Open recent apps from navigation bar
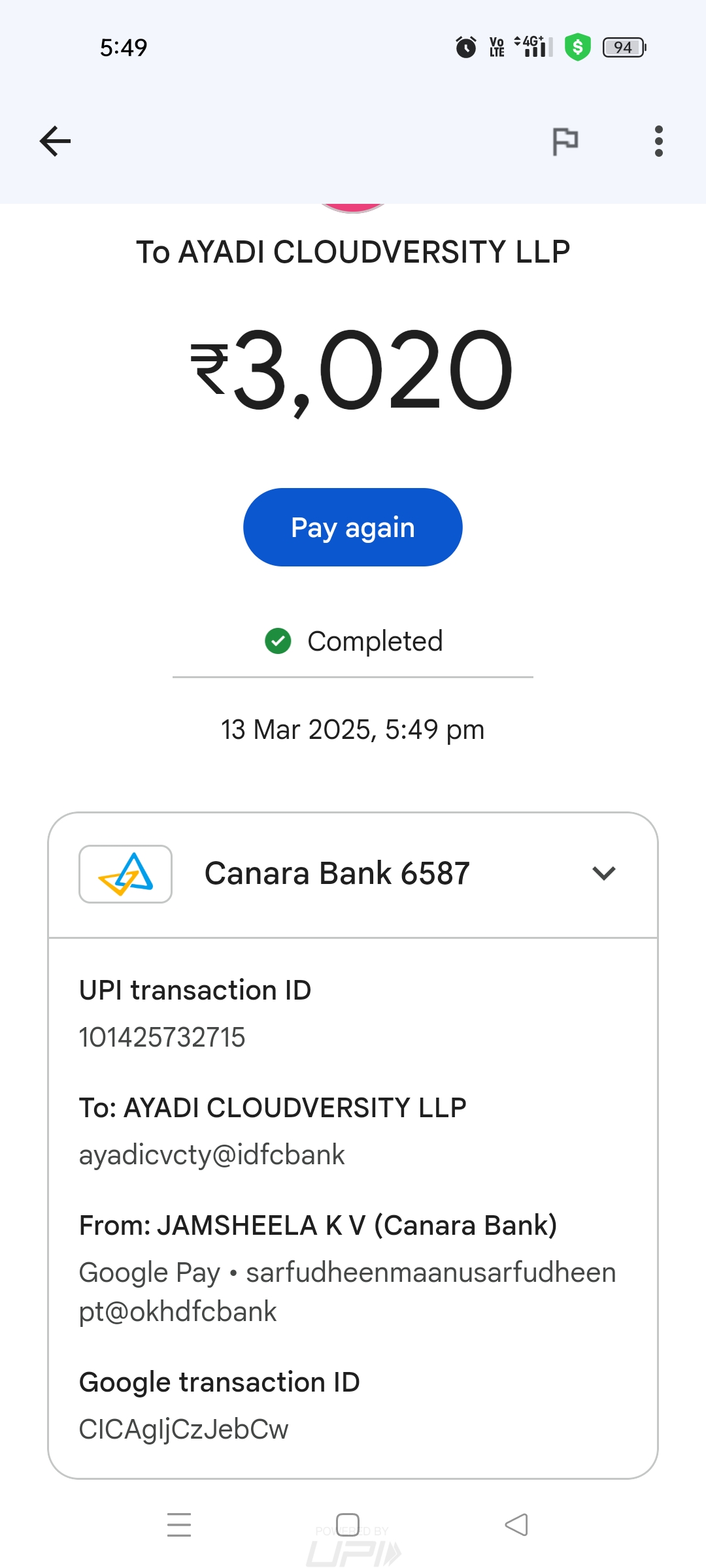This screenshot has height=1568, width=706. tap(179, 1525)
